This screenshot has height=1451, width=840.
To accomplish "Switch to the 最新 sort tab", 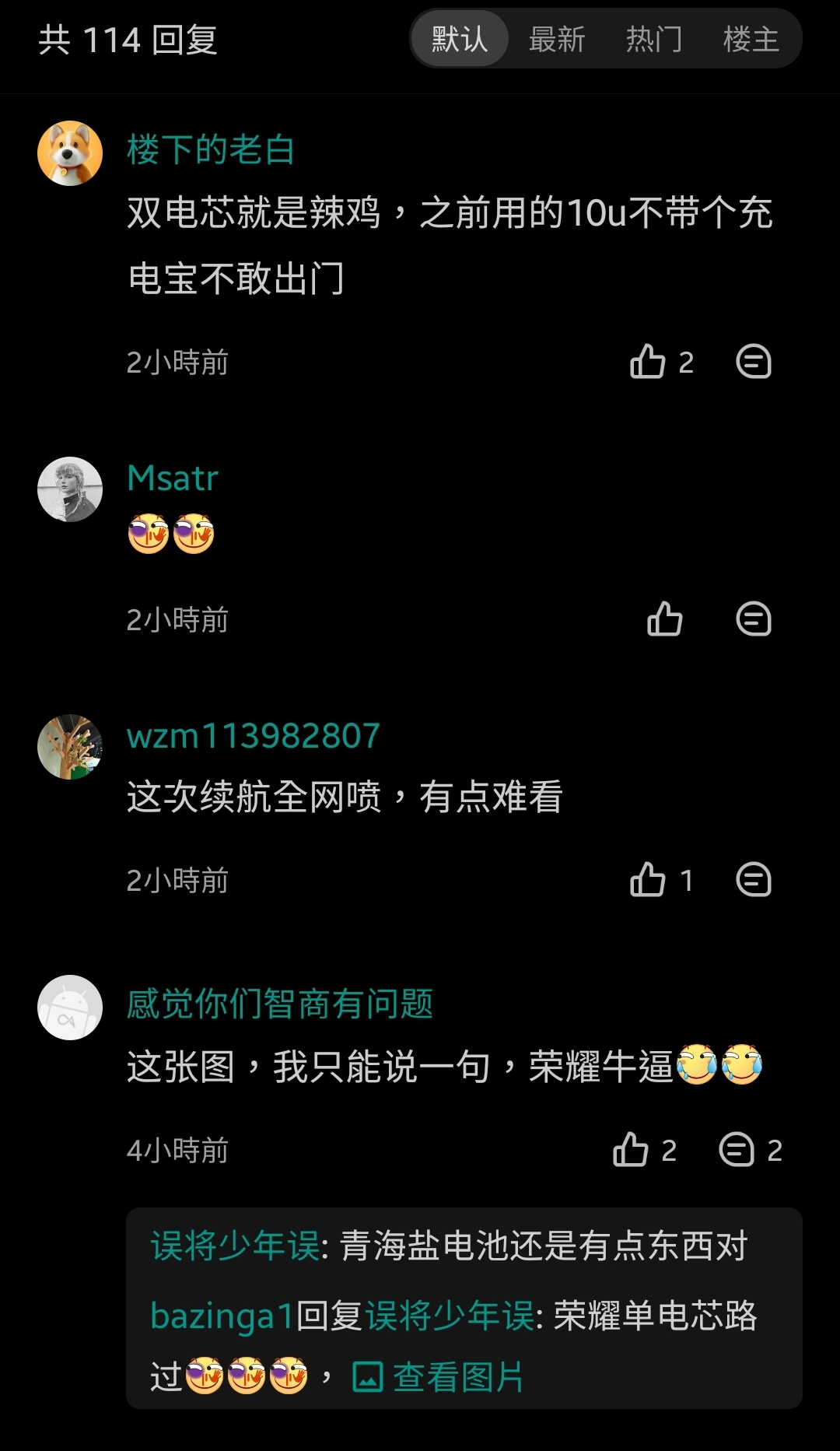I will pos(556,39).
